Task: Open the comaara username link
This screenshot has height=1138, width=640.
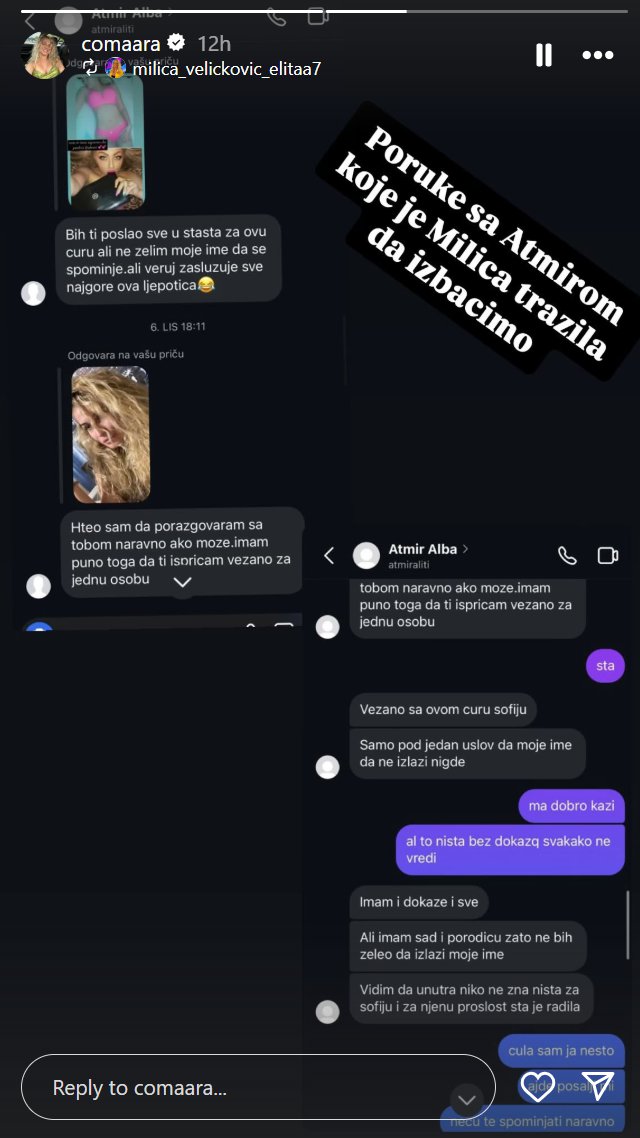Action: [x=120, y=43]
